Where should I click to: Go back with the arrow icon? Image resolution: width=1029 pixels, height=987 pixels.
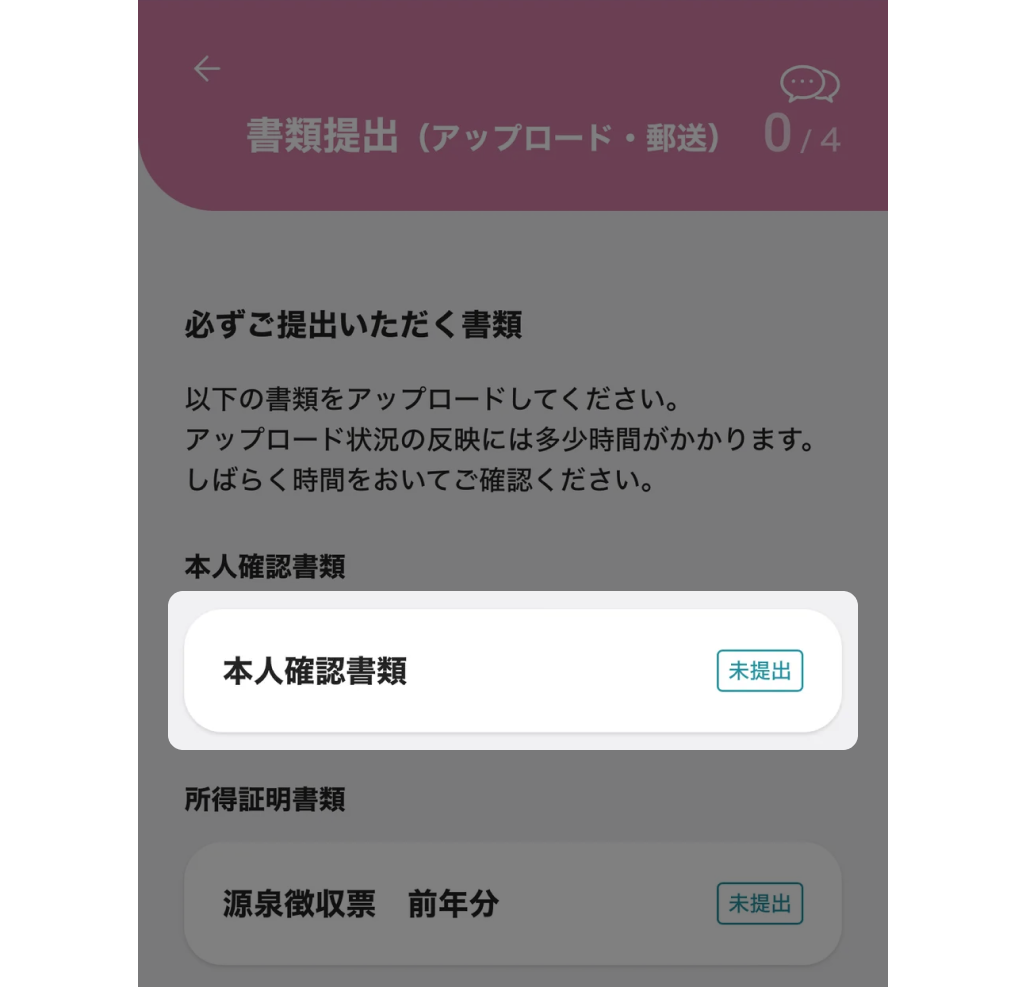(x=207, y=68)
